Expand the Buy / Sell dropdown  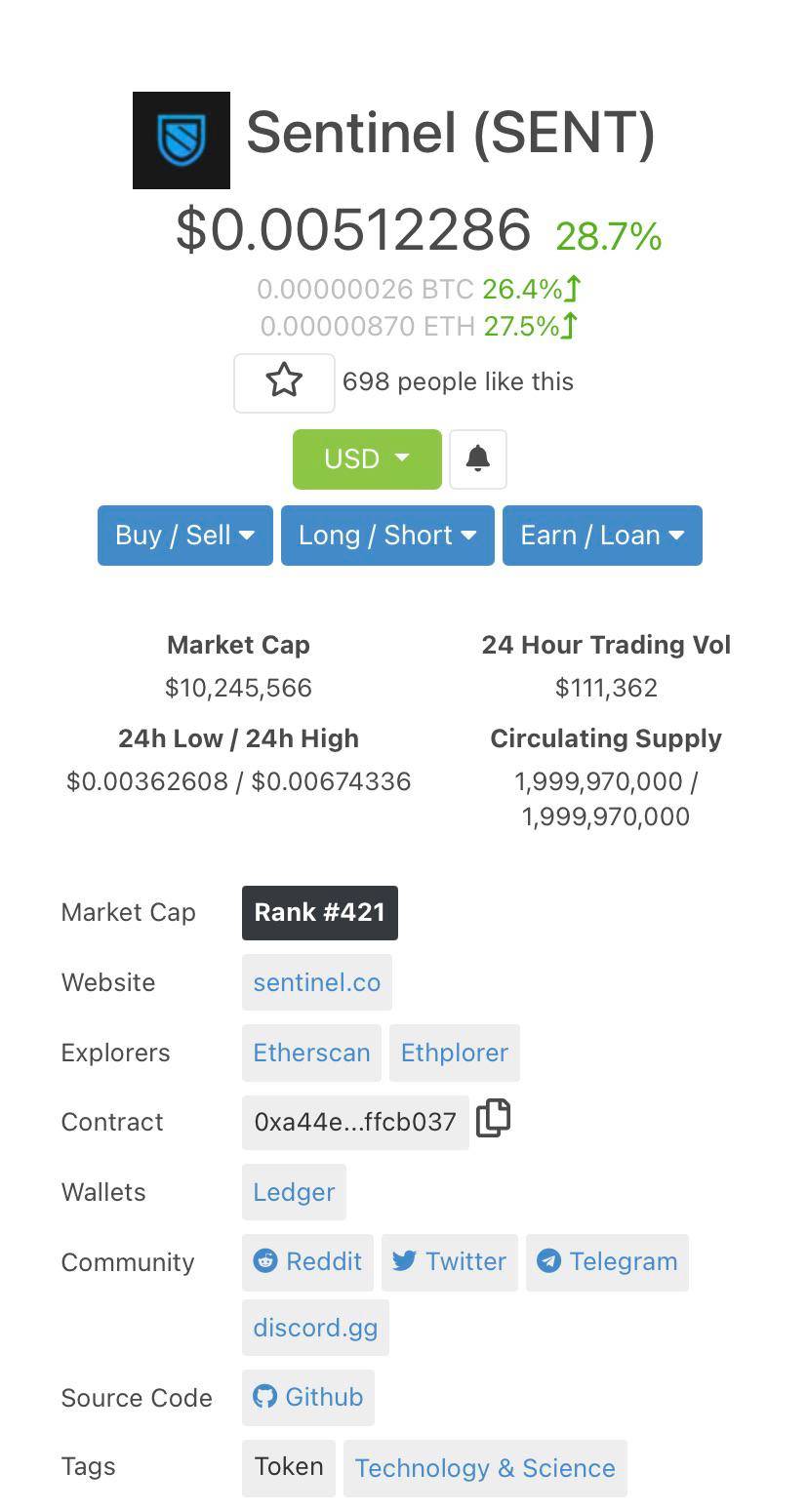coord(183,535)
